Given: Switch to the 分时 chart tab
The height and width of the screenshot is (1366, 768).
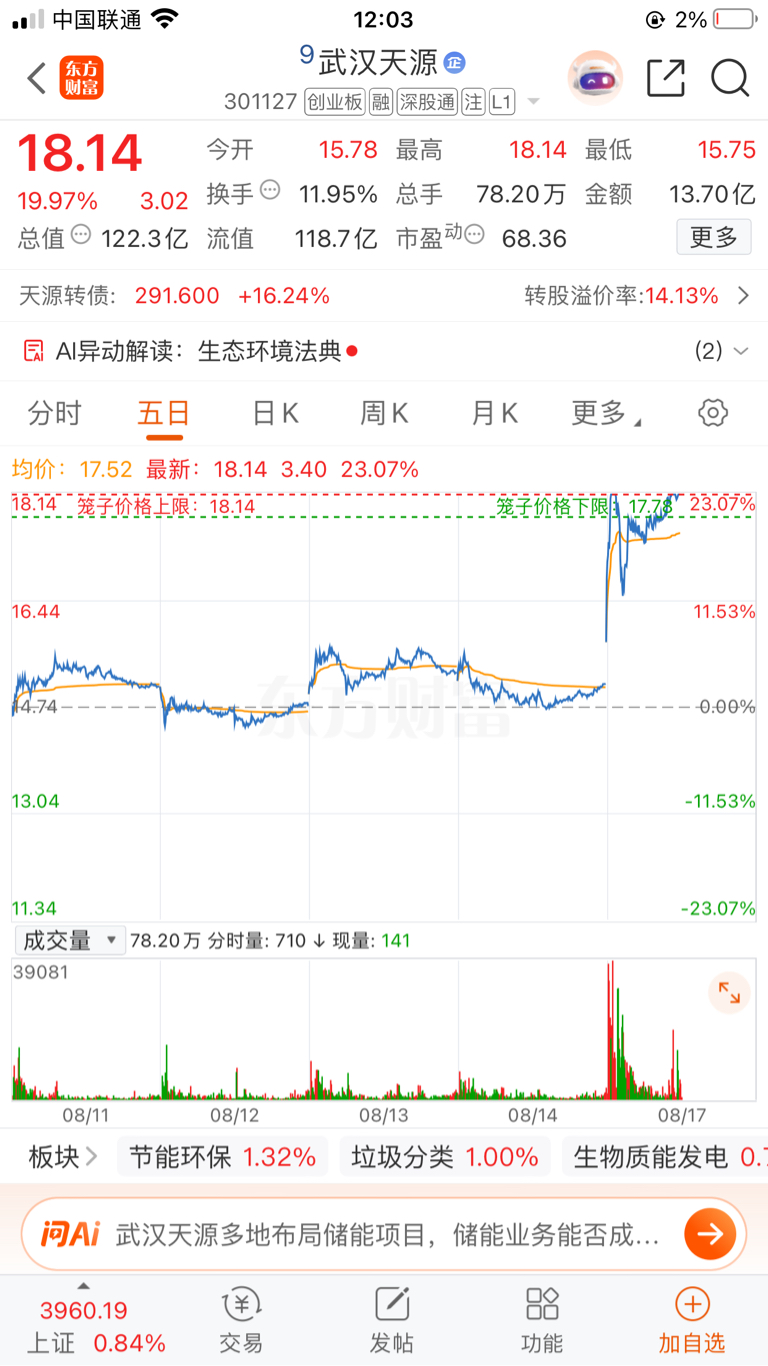Looking at the screenshot, I should 55,413.
